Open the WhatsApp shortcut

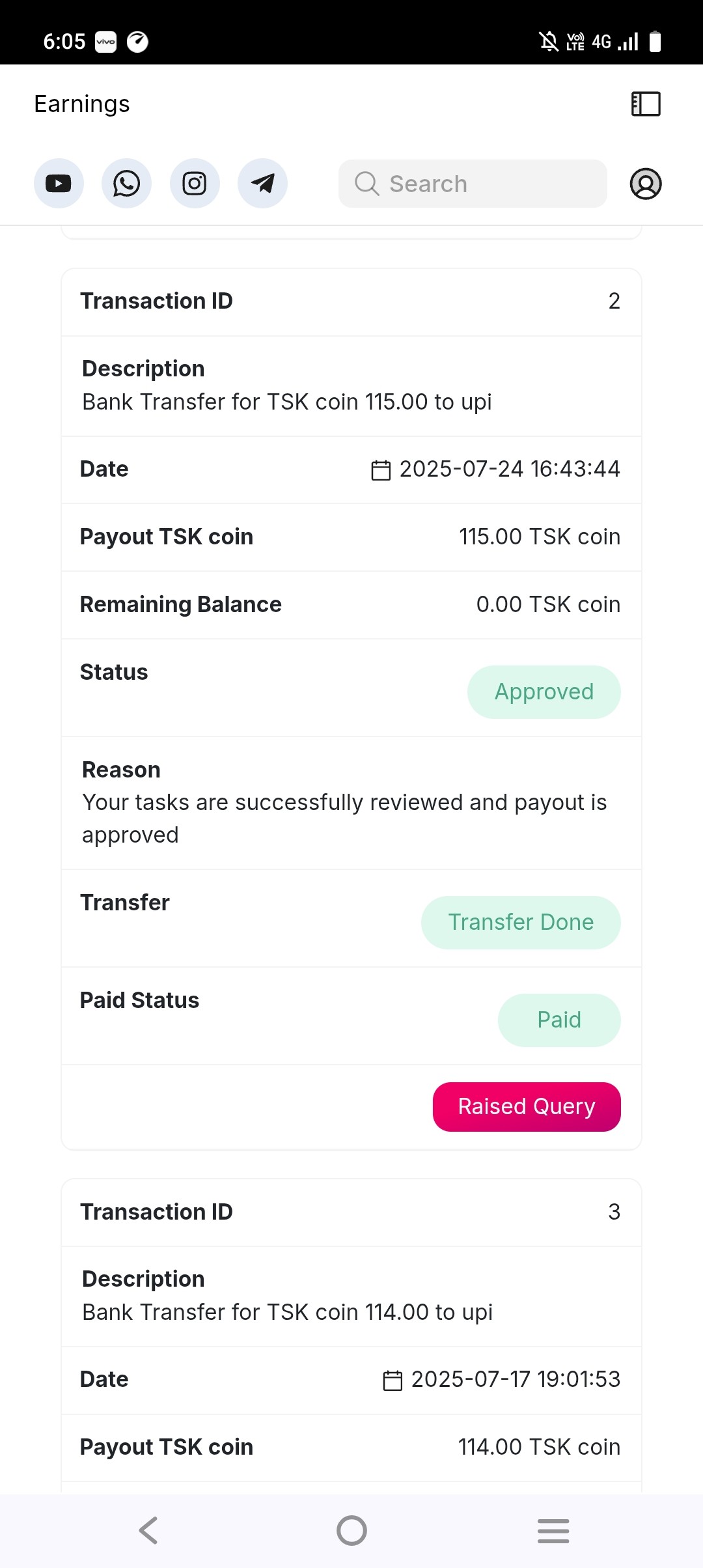point(126,184)
